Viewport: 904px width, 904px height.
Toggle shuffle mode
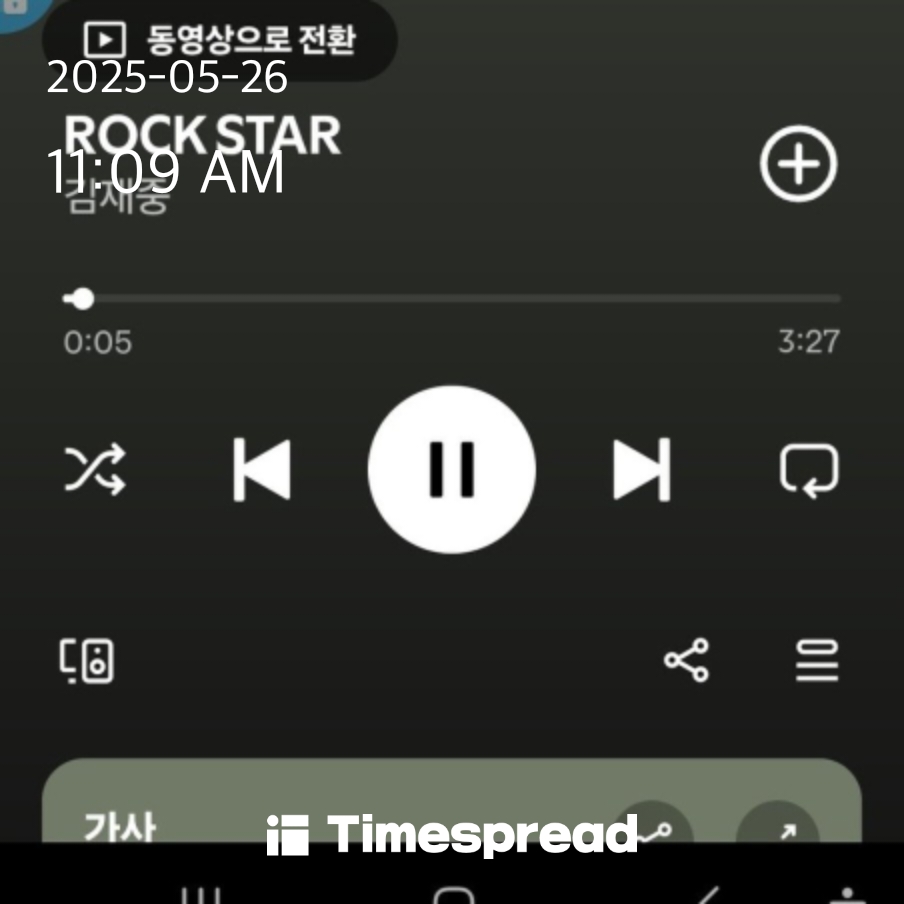point(95,470)
